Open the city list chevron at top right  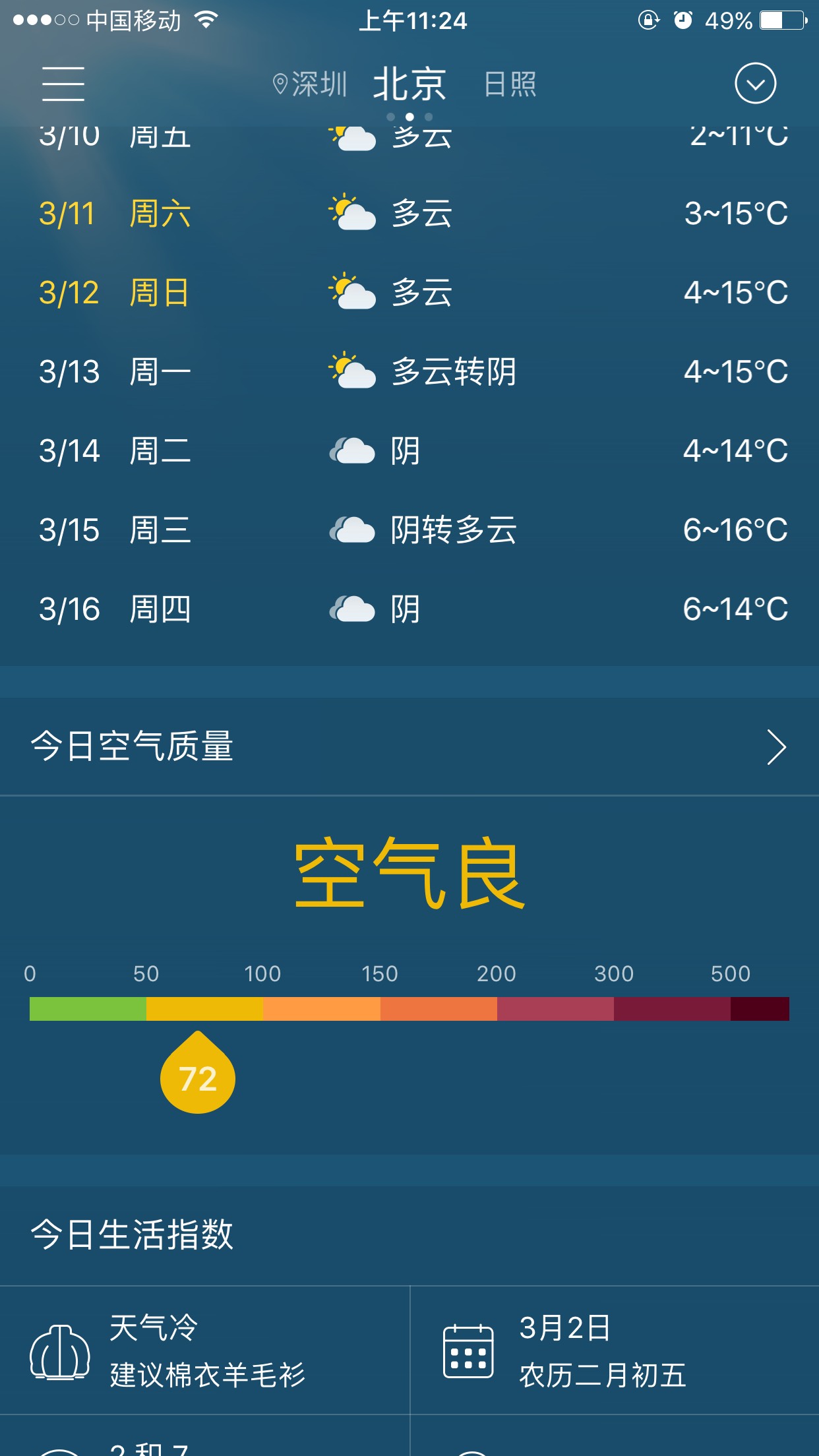(x=757, y=84)
